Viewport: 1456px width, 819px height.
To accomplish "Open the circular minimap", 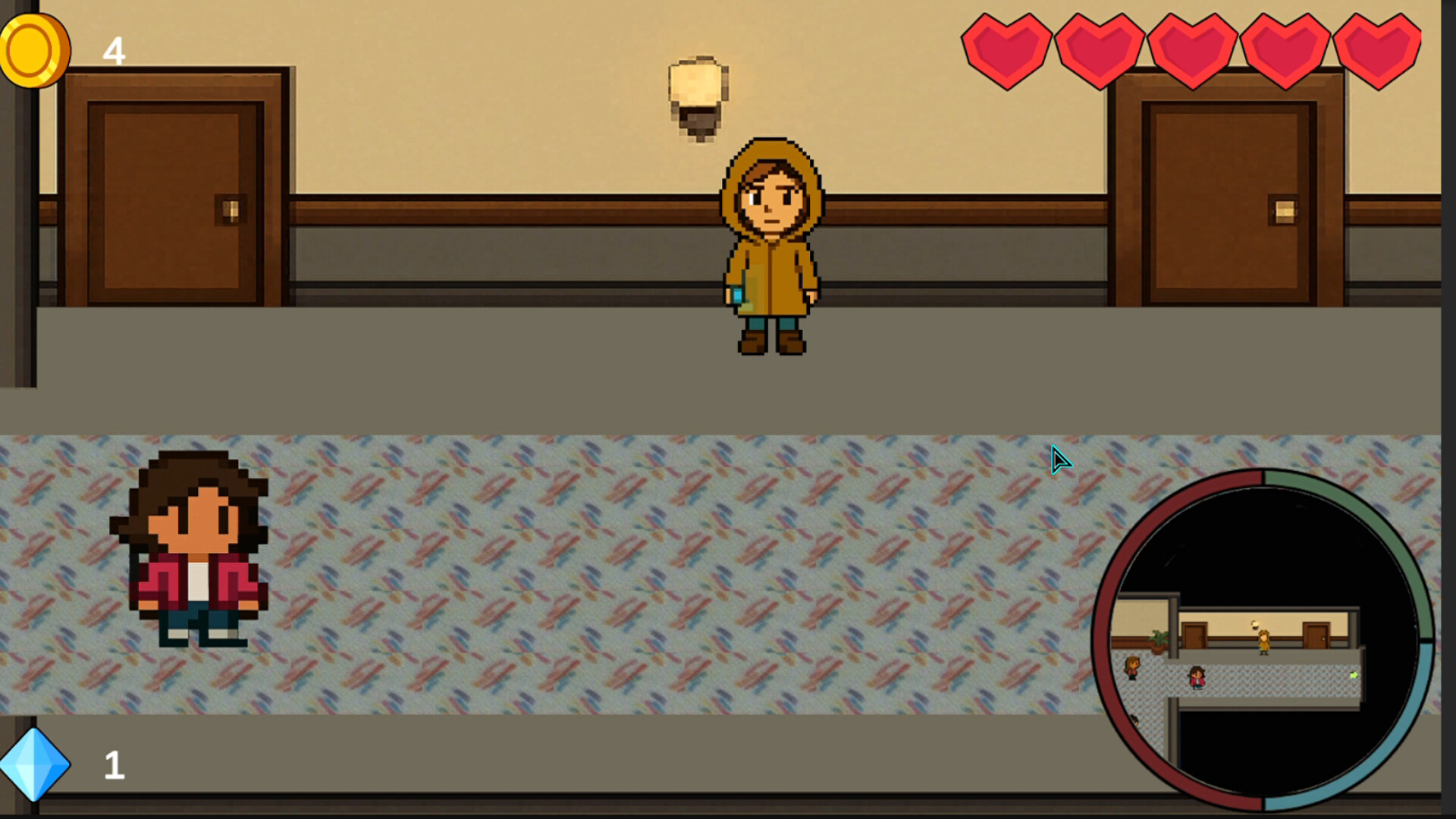I will pyautogui.click(x=1263, y=639).
